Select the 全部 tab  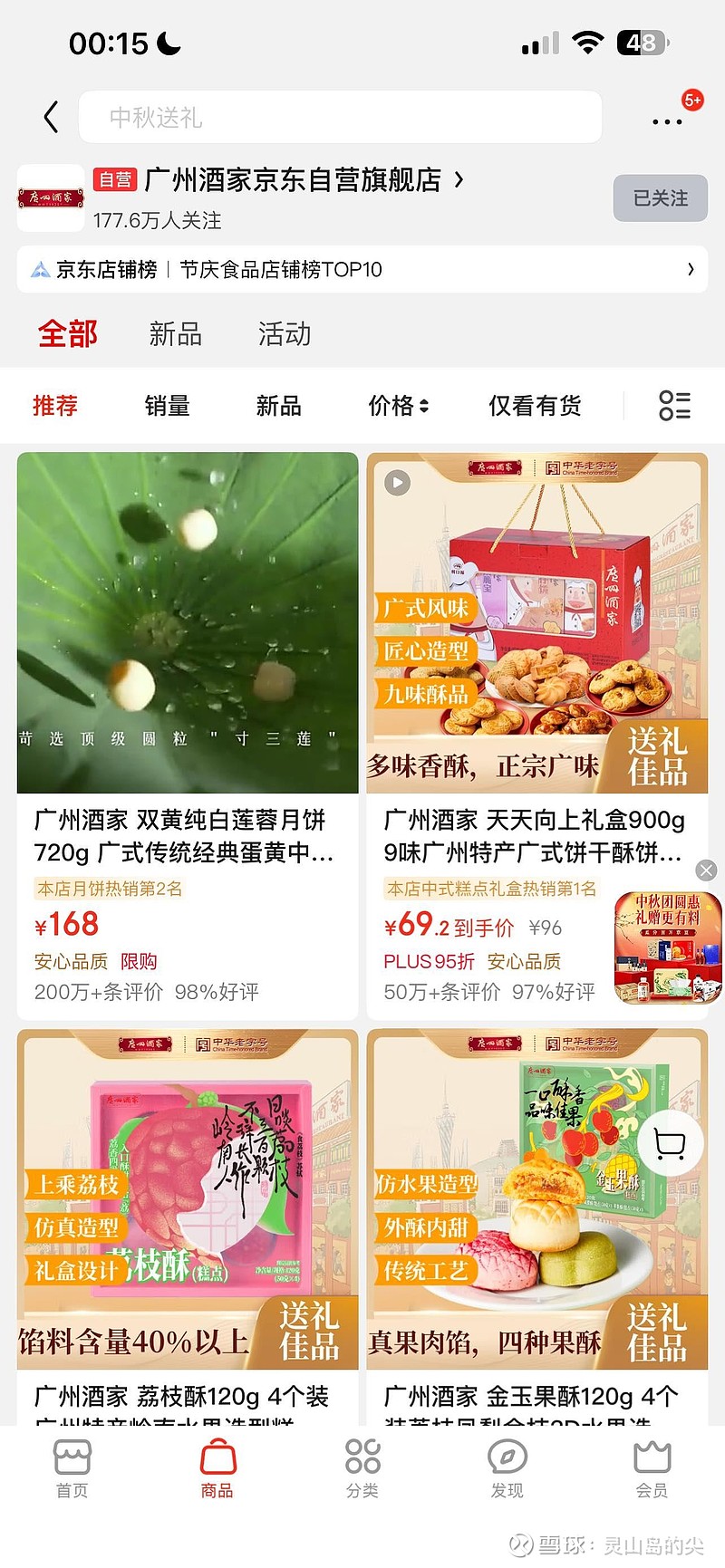(x=67, y=334)
